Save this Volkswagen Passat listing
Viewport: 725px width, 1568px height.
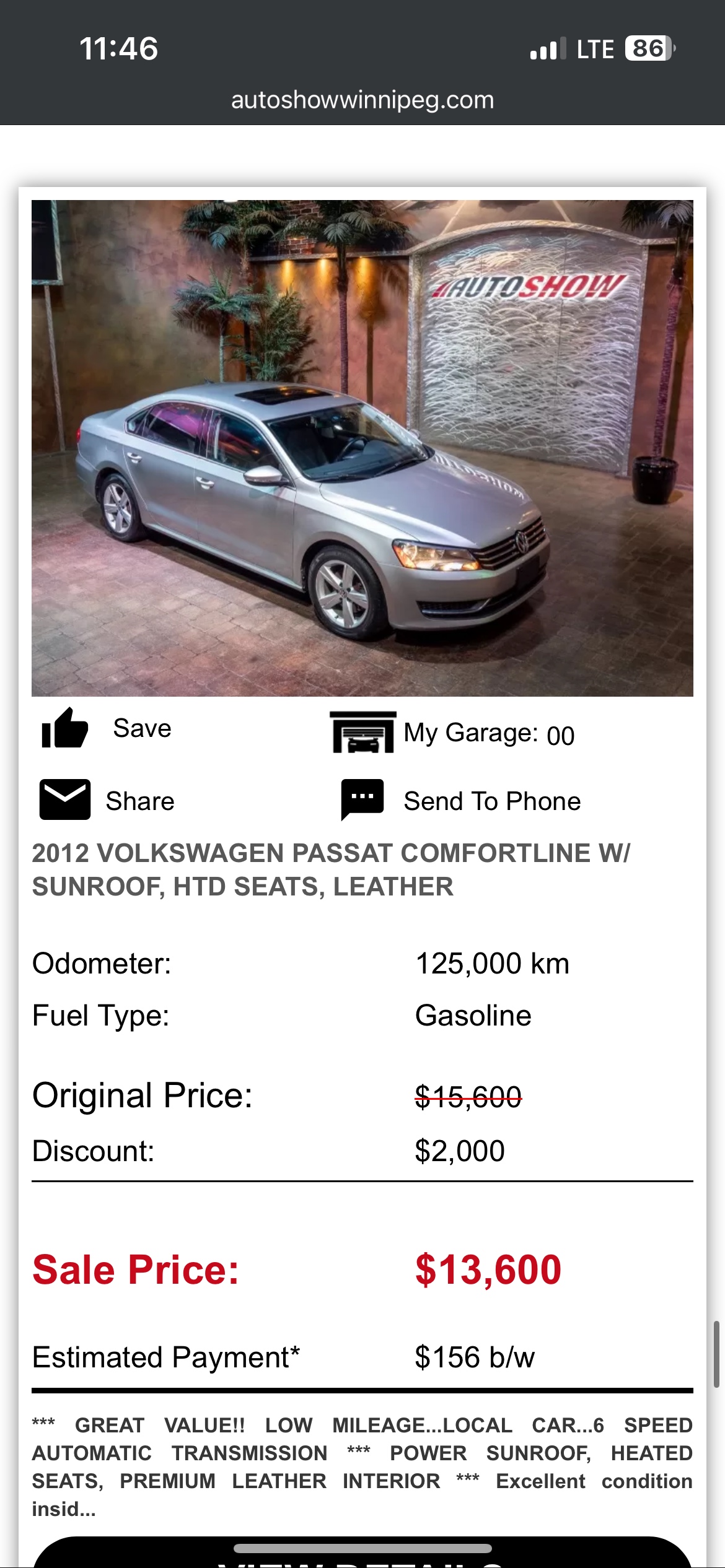tap(105, 728)
